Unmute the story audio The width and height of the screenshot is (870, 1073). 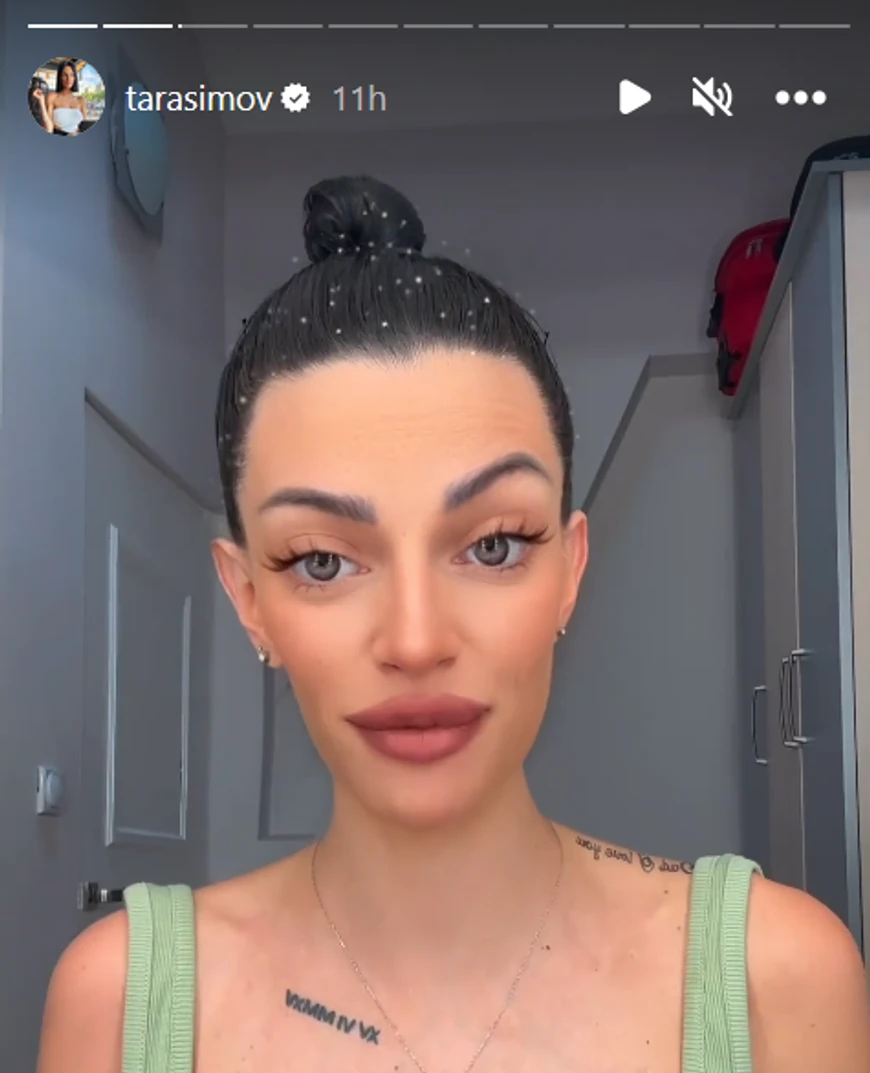coord(712,97)
